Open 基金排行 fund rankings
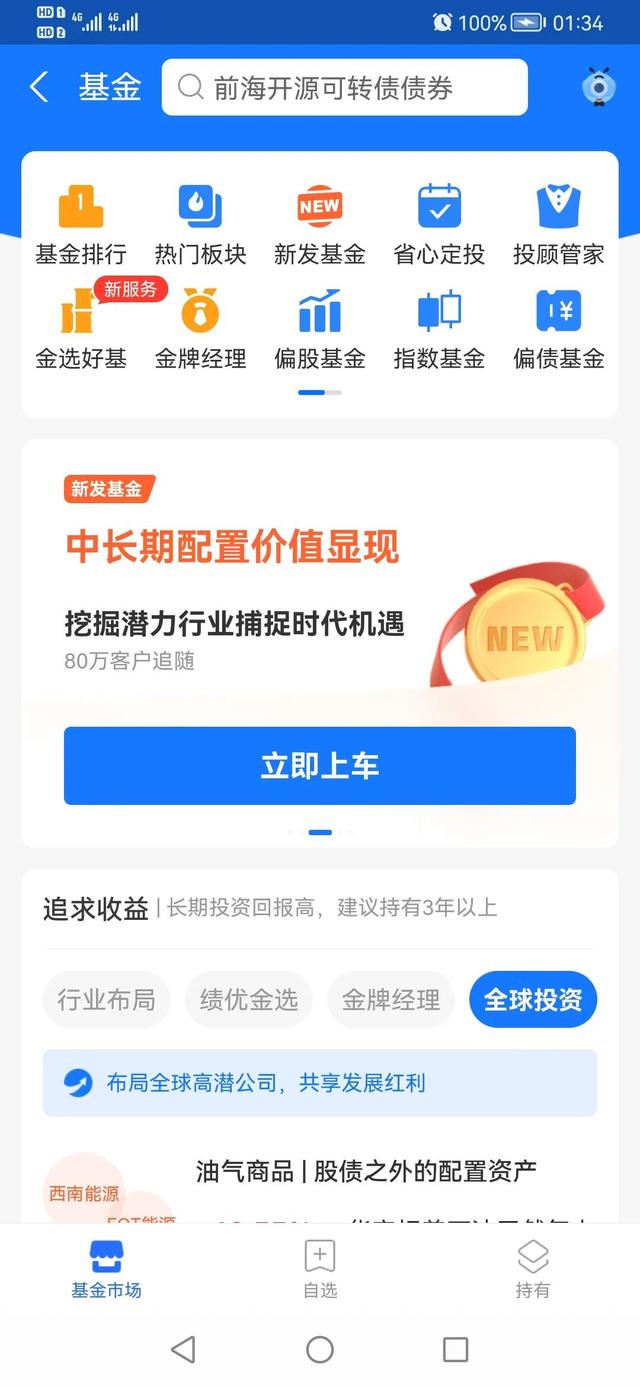Screen dimensions: 640x1387 click(x=81, y=224)
